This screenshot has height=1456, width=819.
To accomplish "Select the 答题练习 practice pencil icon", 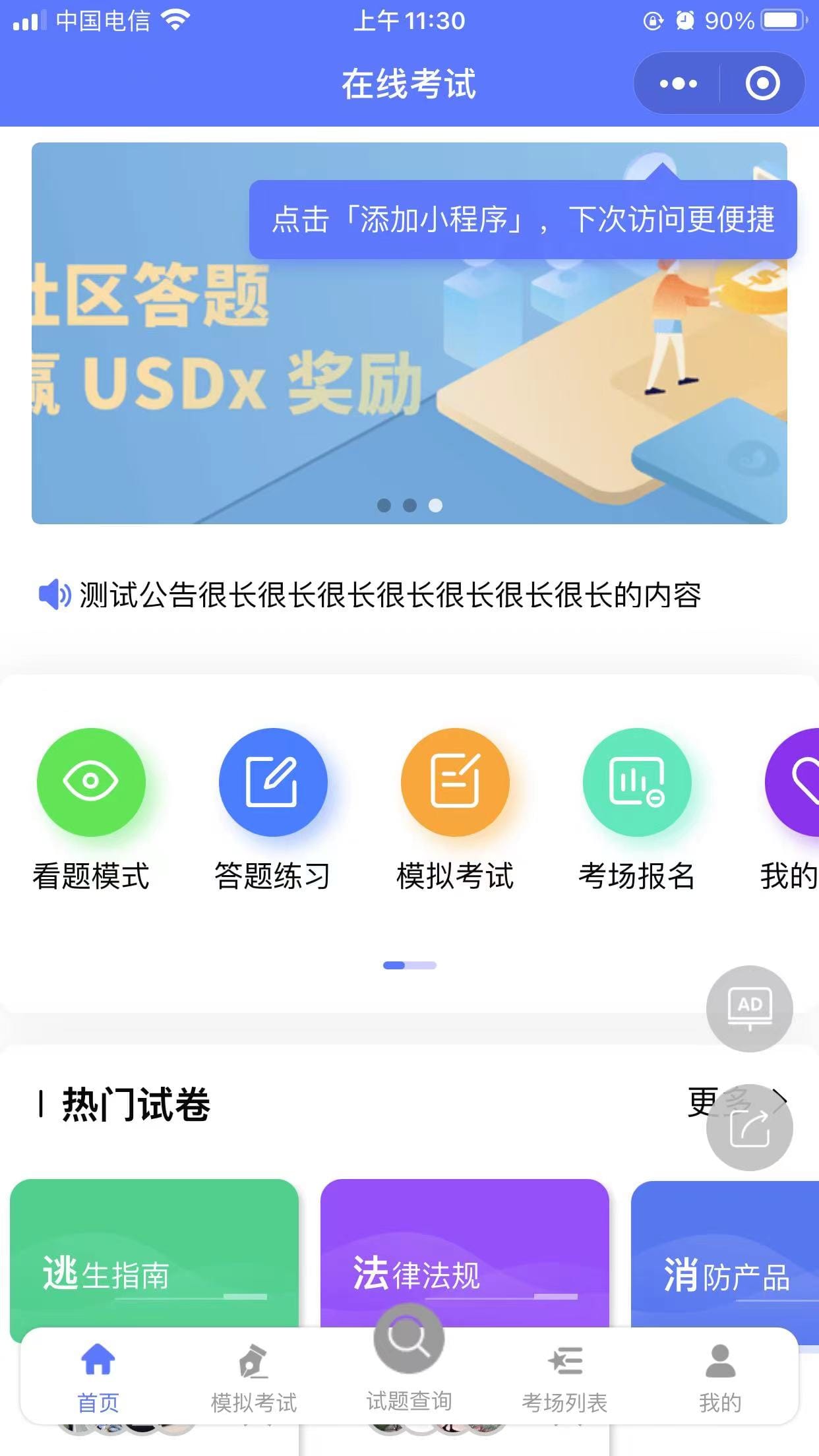I will click(272, 781).
